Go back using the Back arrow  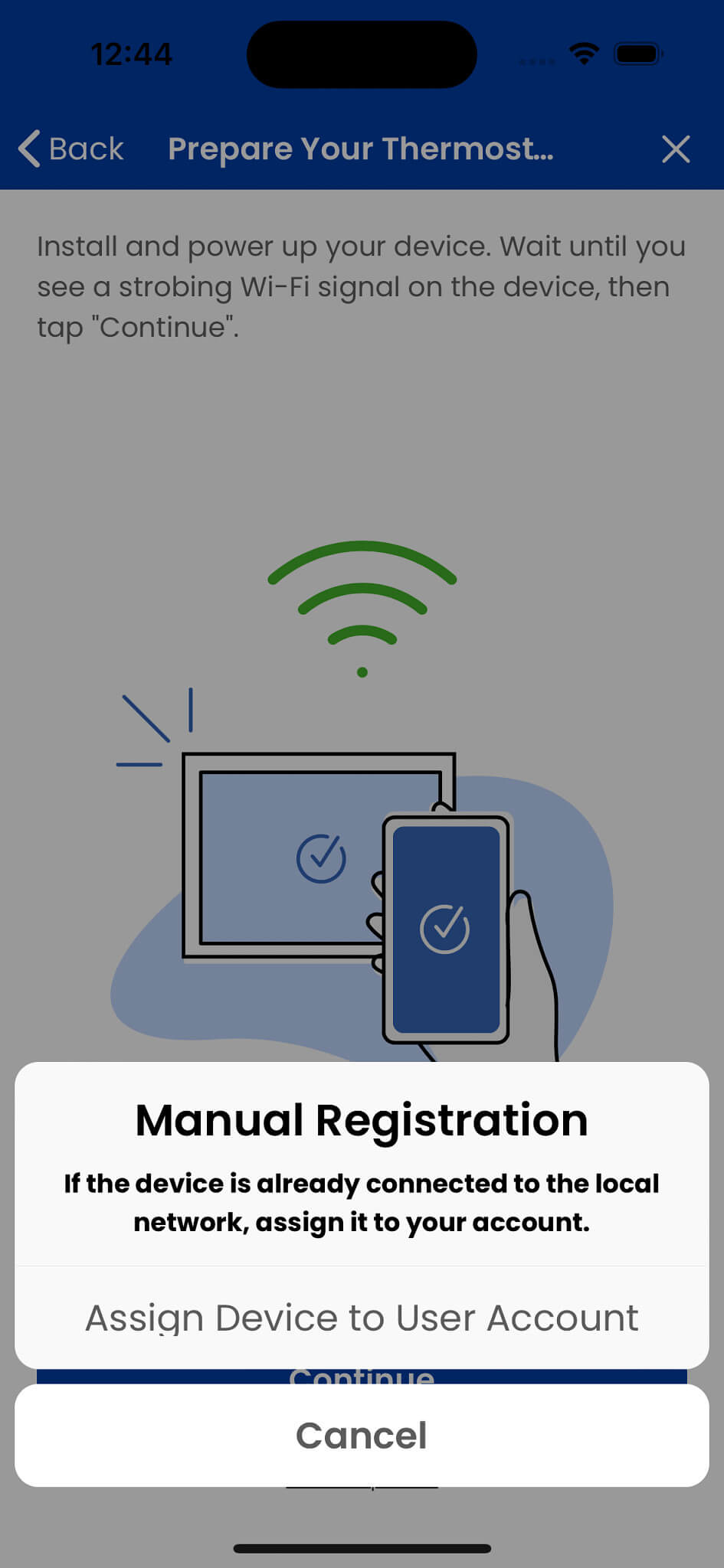click(x=70, y=149)
